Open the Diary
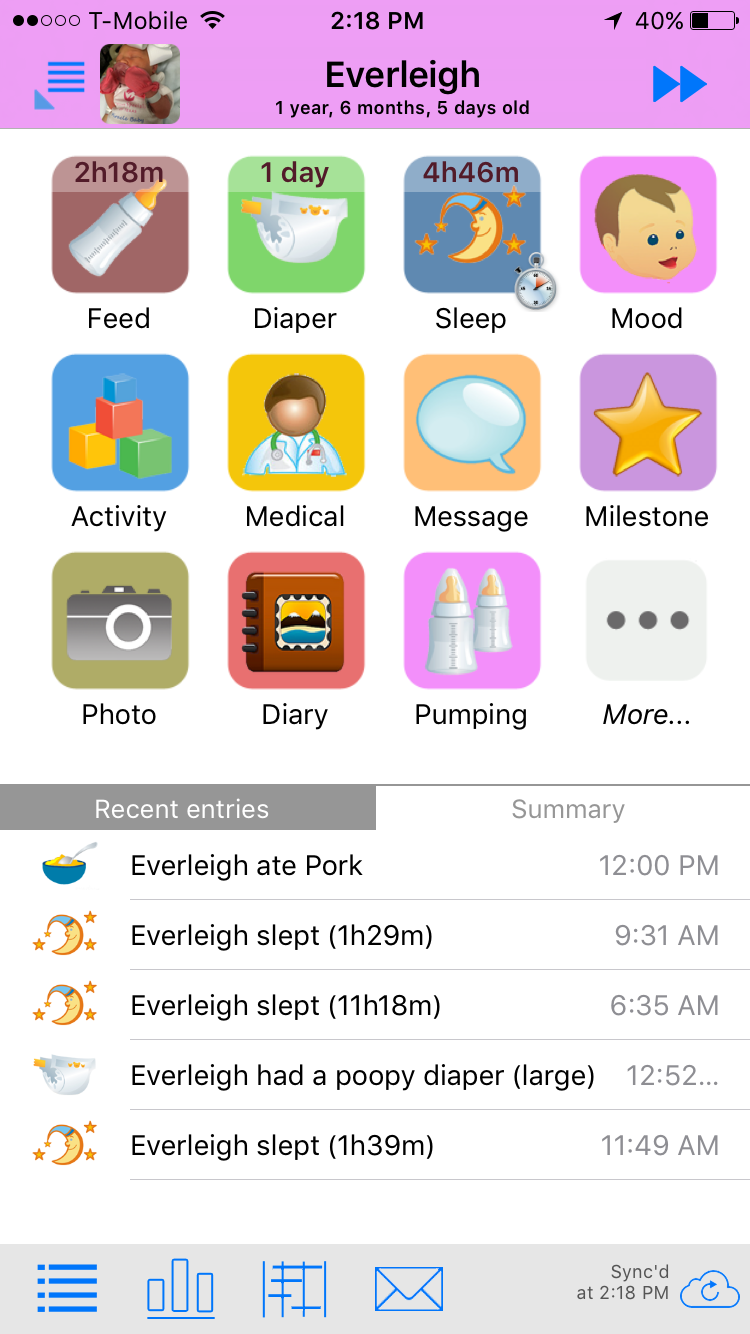Viewport: 750px width, 1334px height. (296, 621)
